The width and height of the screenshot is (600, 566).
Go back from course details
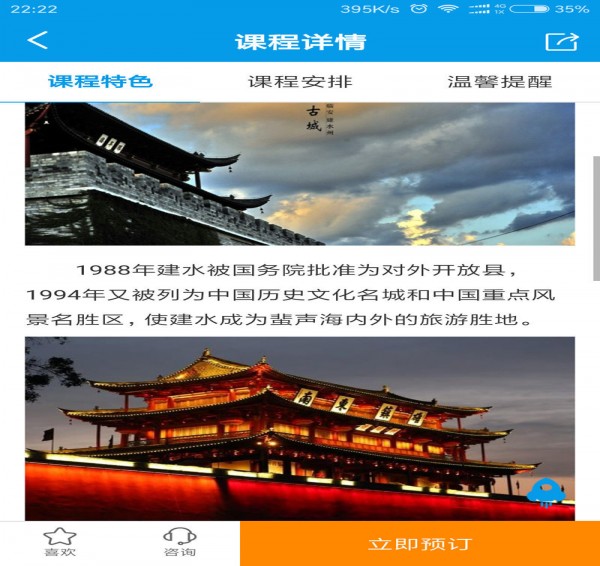tap(38, 41)
